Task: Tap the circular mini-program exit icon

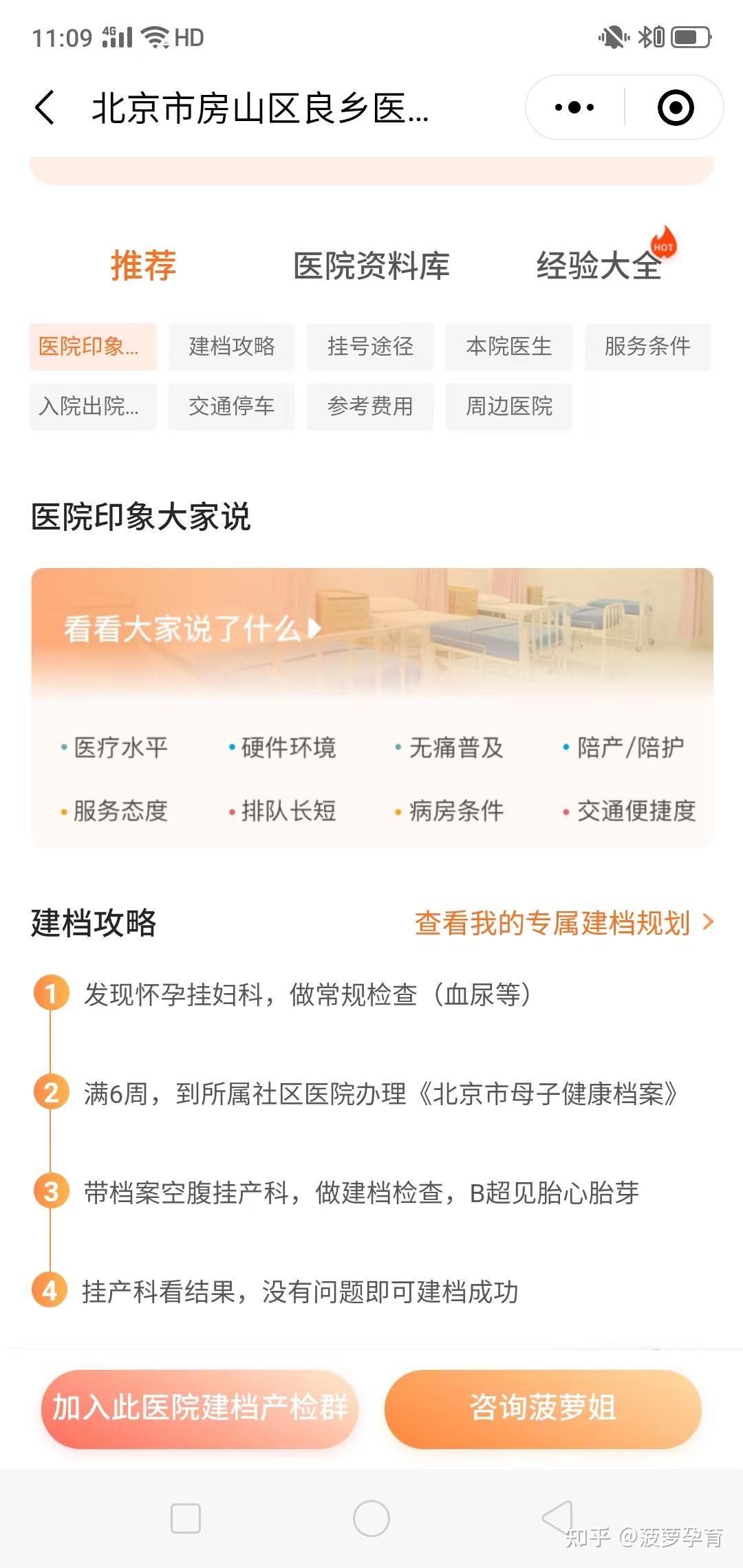Action: 676,108
